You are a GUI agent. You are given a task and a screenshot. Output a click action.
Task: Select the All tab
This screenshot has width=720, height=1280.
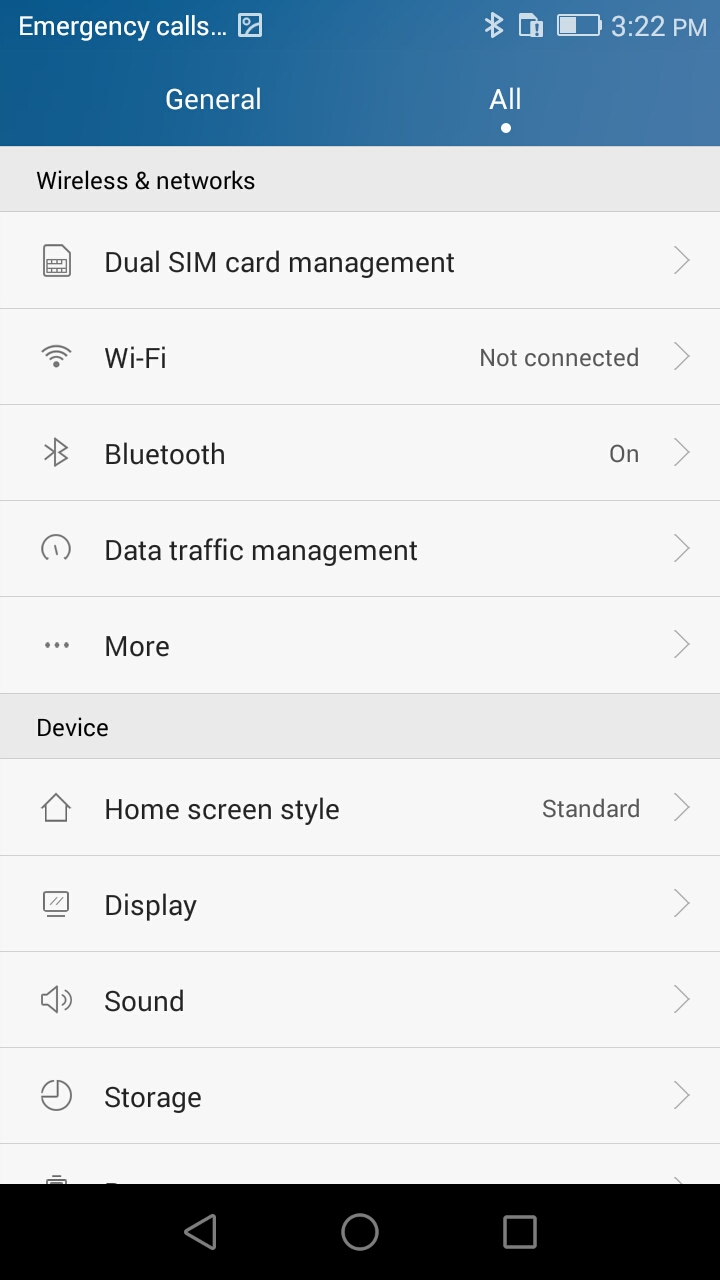[505, 100]
